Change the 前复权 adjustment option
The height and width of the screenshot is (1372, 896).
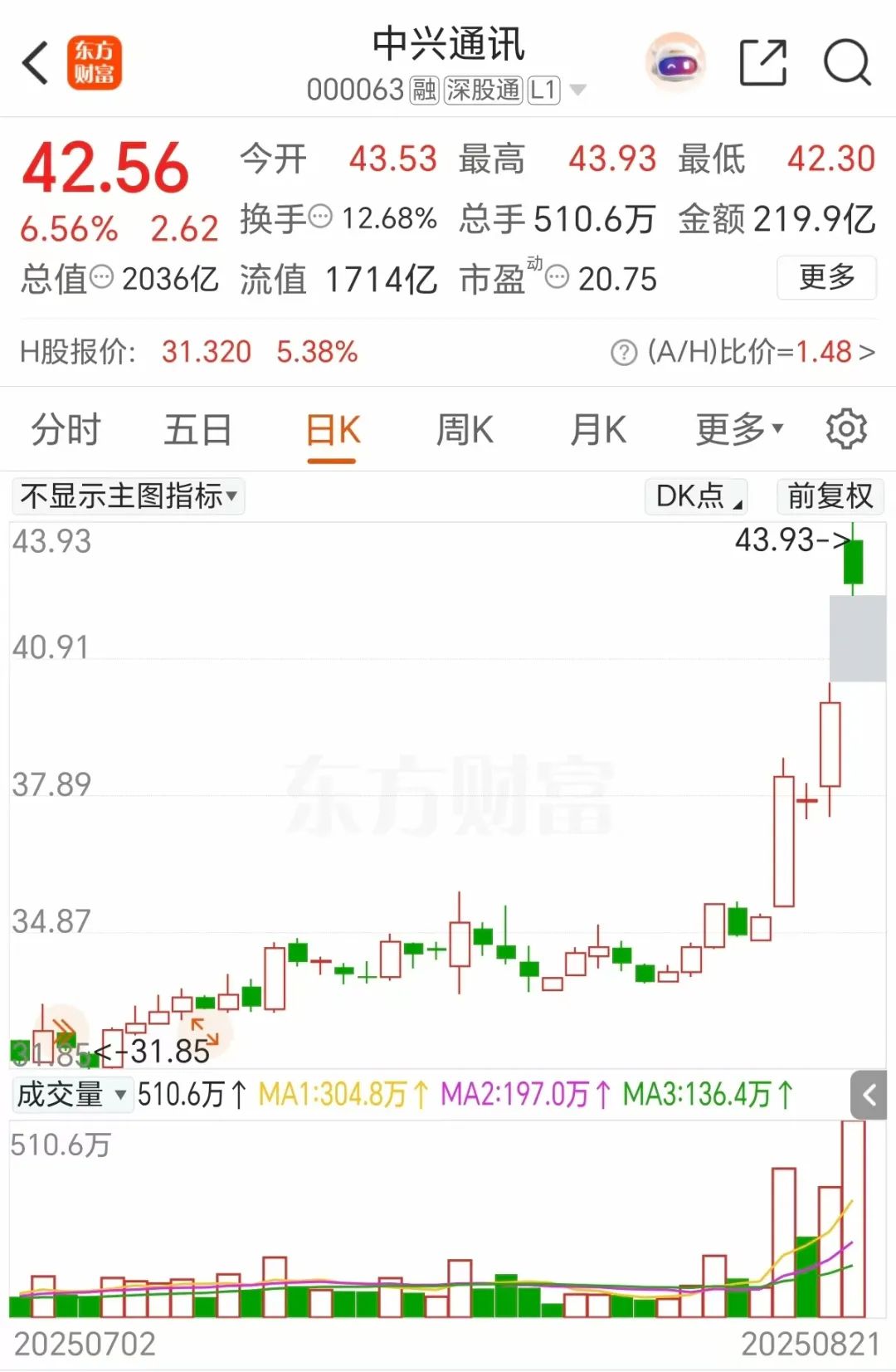tap(830, 496)
